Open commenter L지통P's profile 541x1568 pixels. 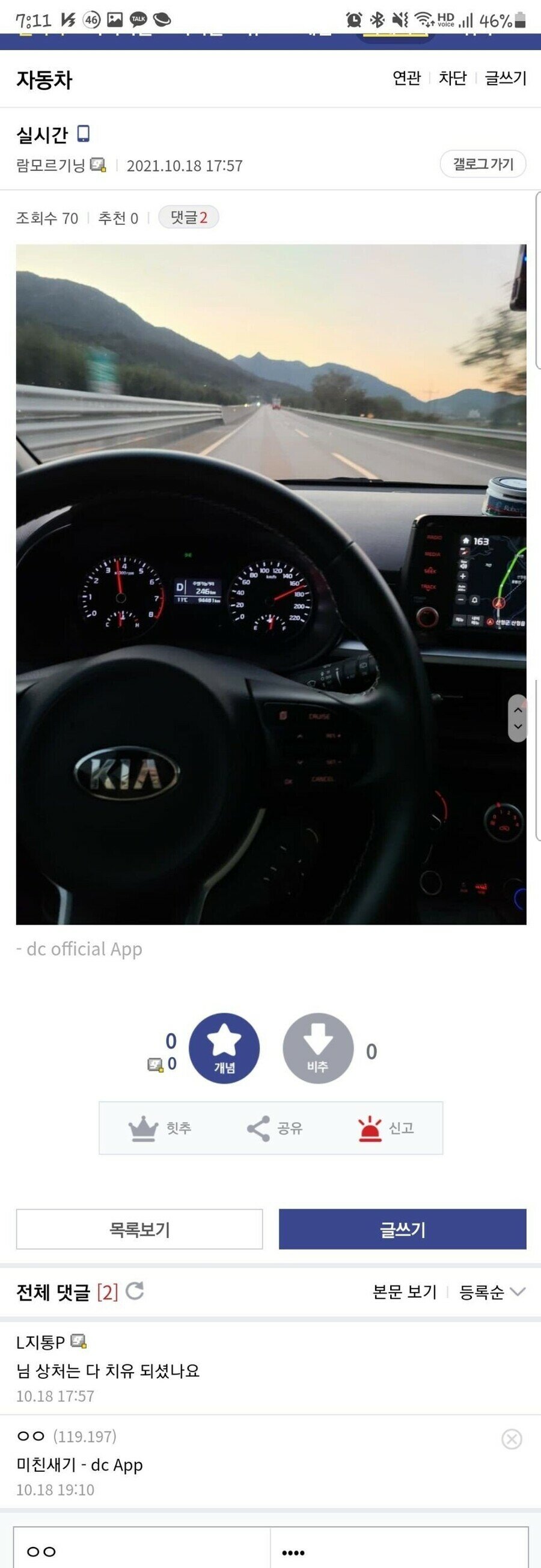tap(41, 1341)
